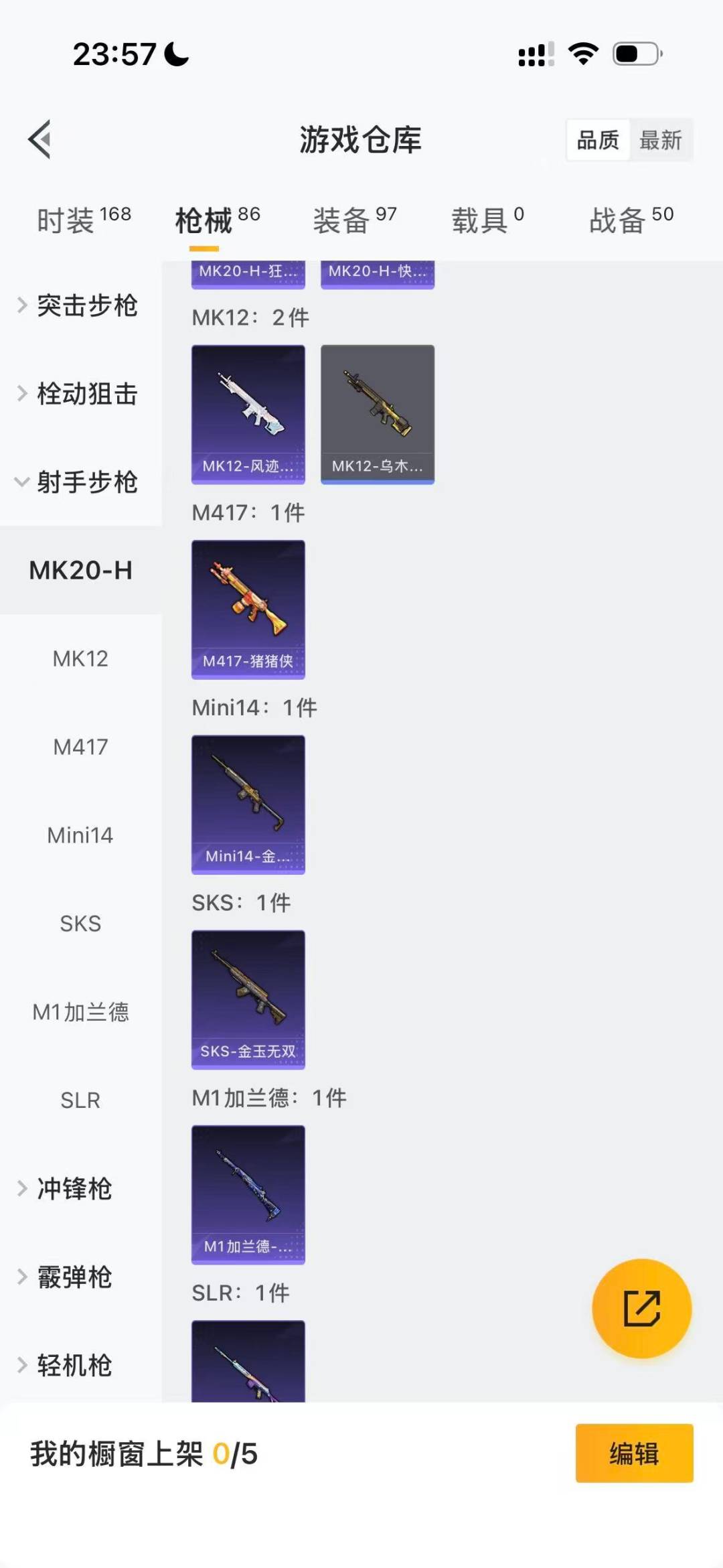Jump to SLR in the sidebar
The image size is (723, 1568).
coord(80,1100)
